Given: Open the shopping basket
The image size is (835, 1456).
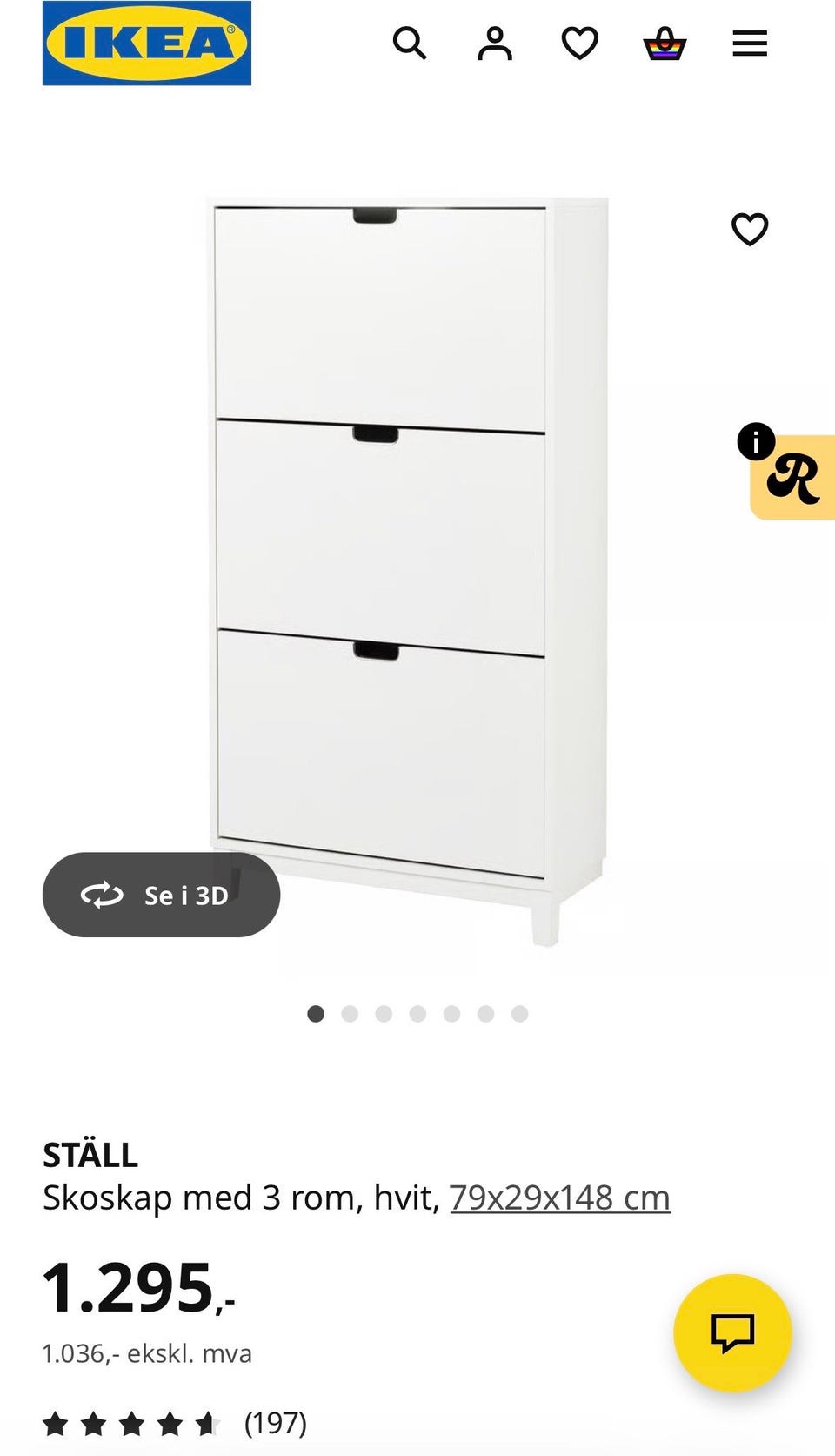Looking at the screenshot, I should click(x=665, y=43).
